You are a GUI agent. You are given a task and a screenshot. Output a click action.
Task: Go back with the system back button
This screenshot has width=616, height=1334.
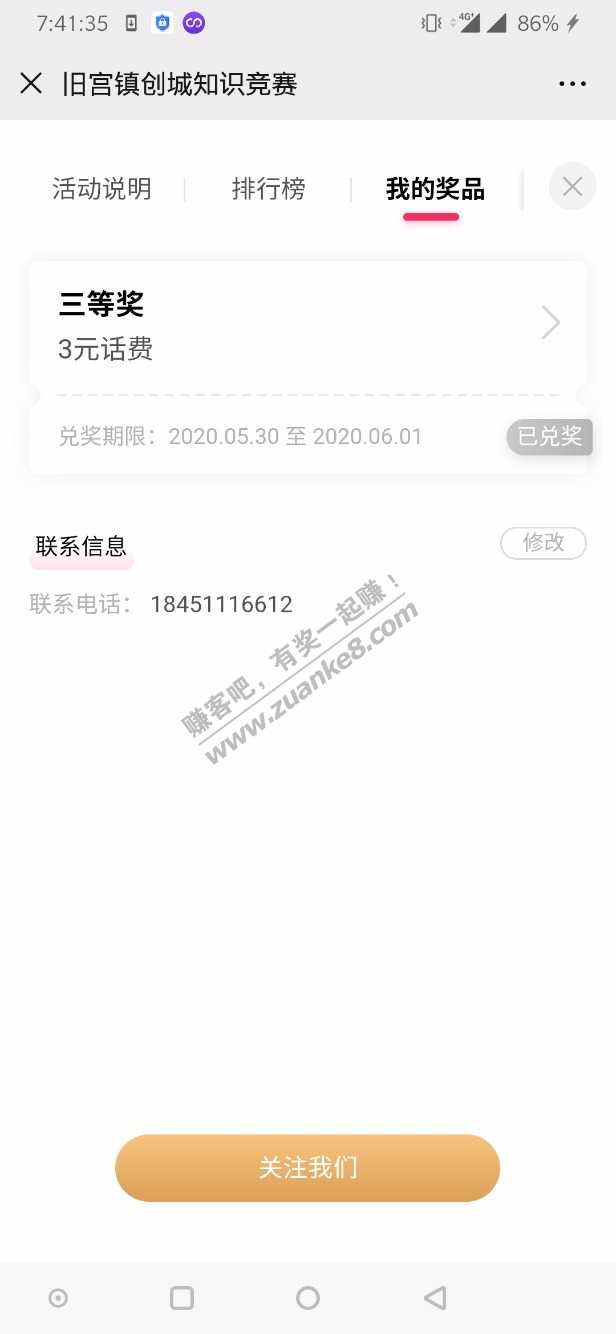tap(434, 1298)
